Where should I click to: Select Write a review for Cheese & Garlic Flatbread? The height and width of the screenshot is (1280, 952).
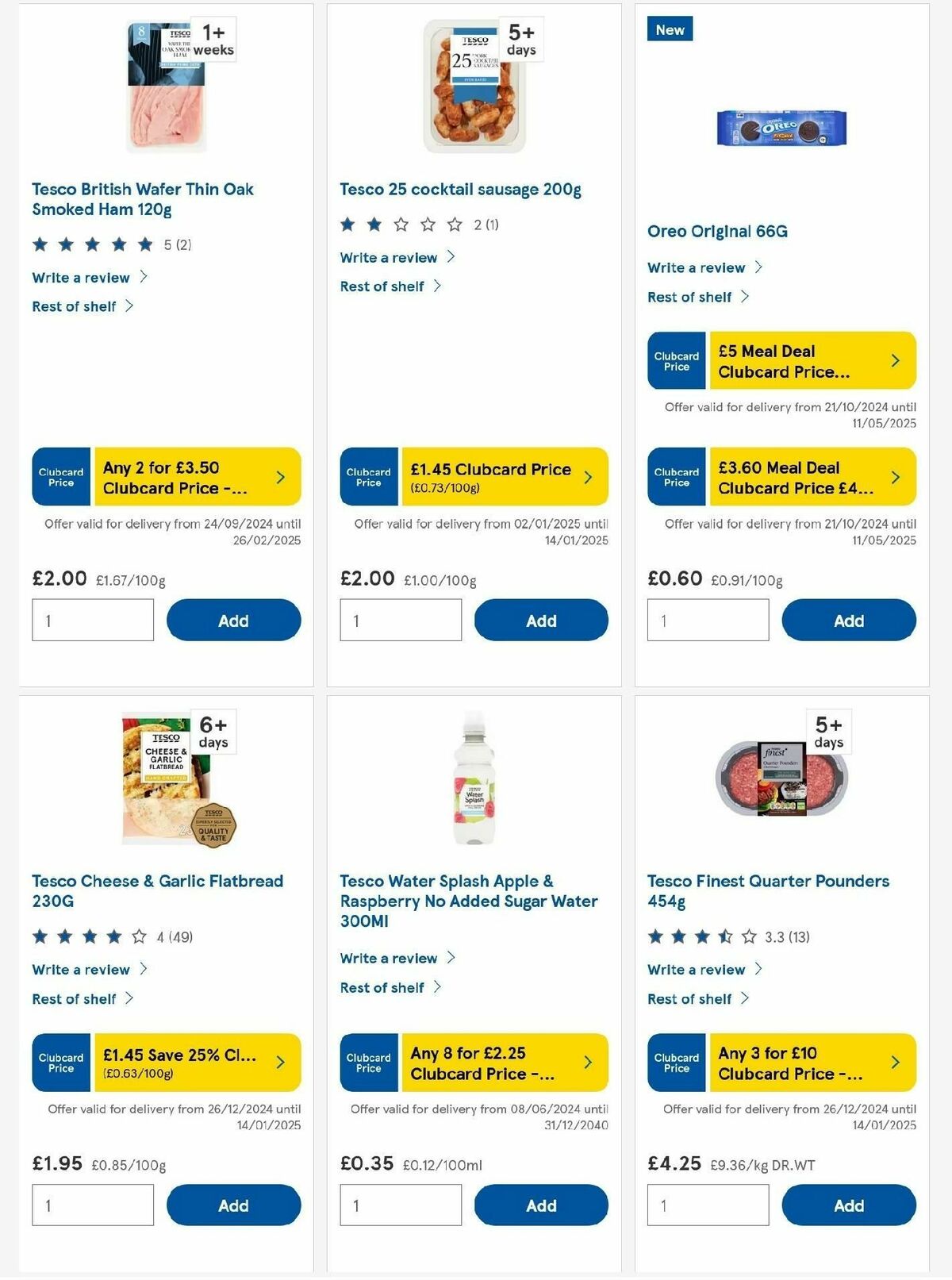pyautogui.click(x=81, y=969)
